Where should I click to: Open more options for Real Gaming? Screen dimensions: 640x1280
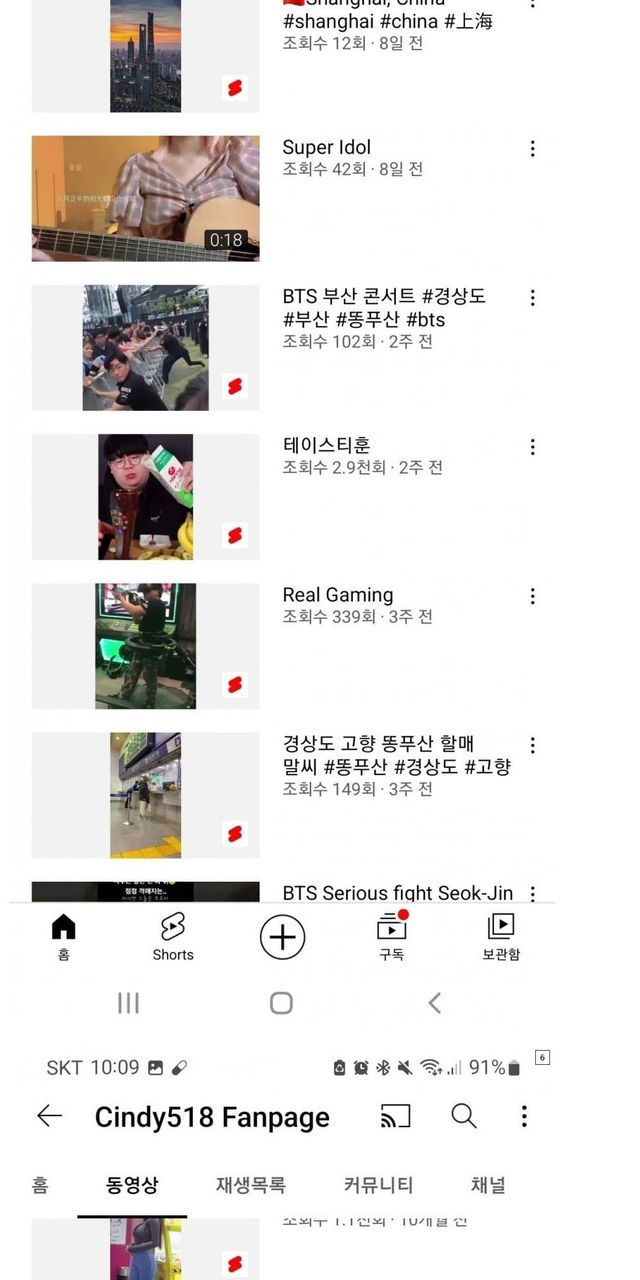click(532, 596)
